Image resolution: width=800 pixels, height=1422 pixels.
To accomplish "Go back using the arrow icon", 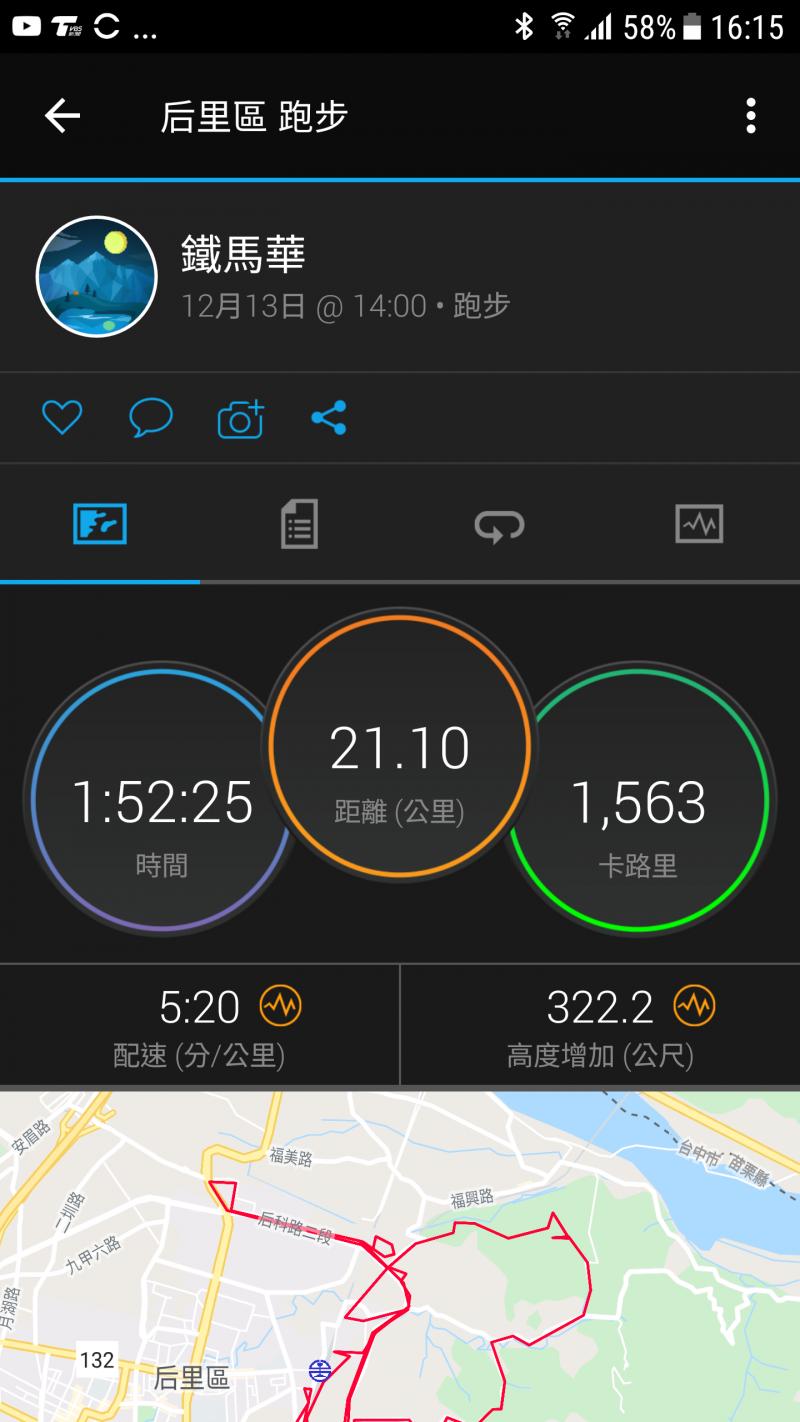I will tap(62, 116).
